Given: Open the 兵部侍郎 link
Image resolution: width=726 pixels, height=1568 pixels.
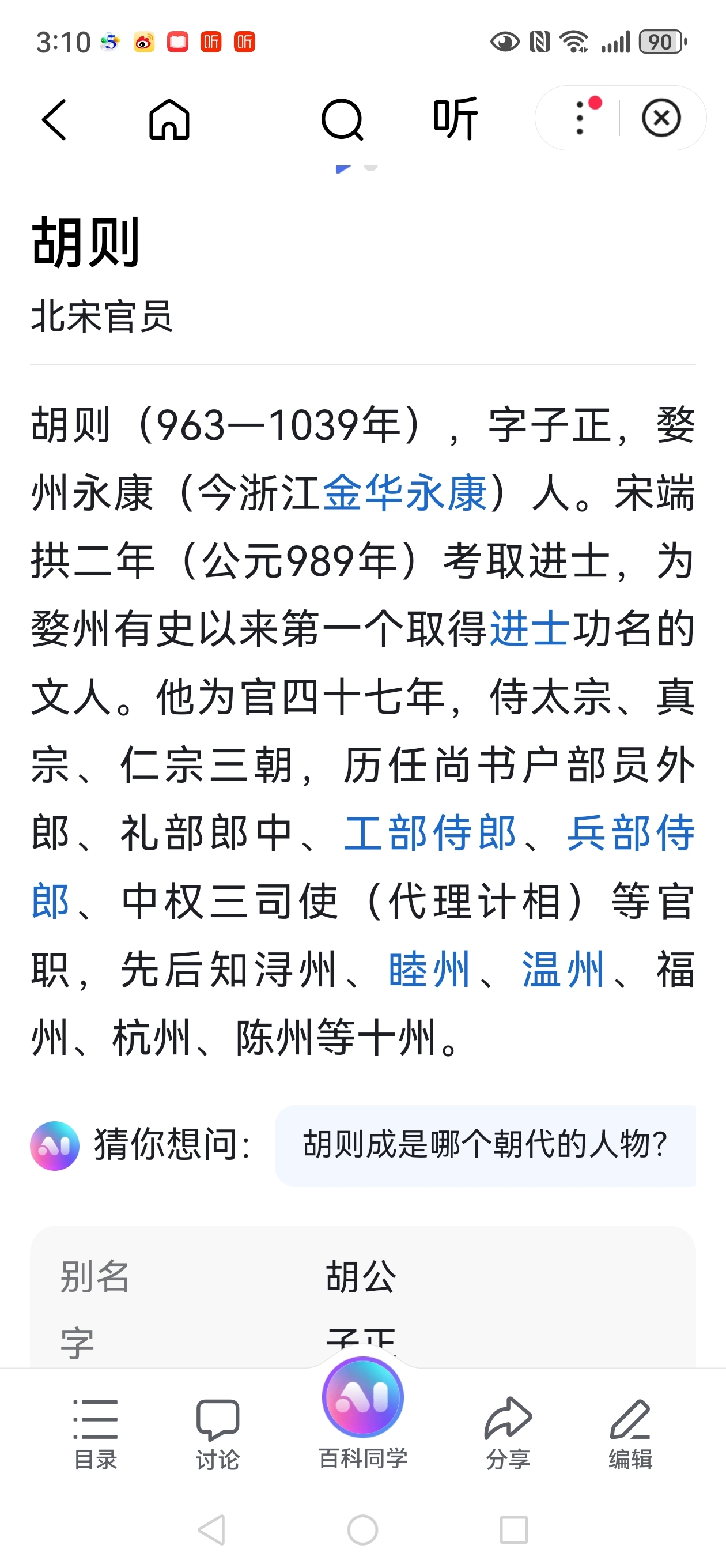Looking at the screenshot, I should coord(630,832).
